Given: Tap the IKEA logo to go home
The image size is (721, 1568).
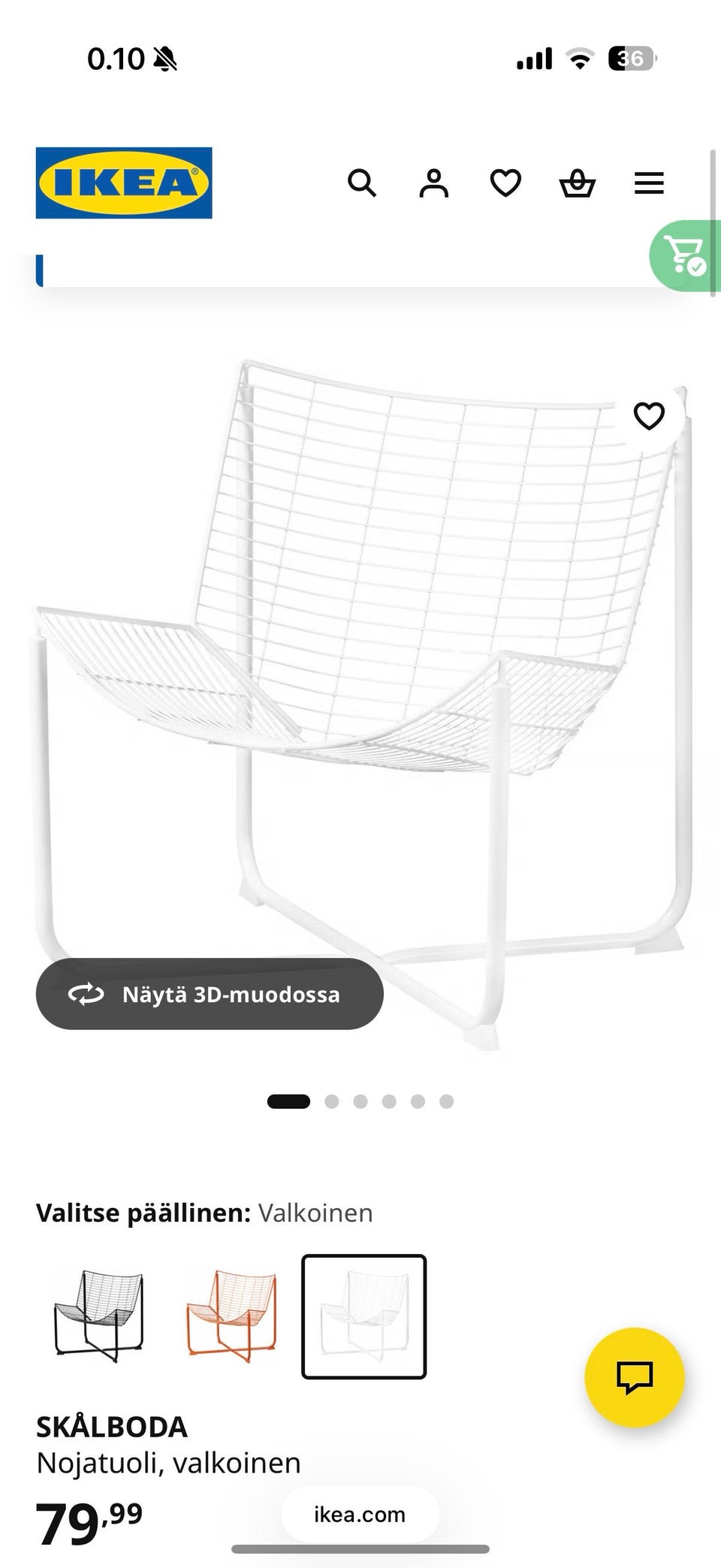Looking at the screenshot, I should point(124,183).
